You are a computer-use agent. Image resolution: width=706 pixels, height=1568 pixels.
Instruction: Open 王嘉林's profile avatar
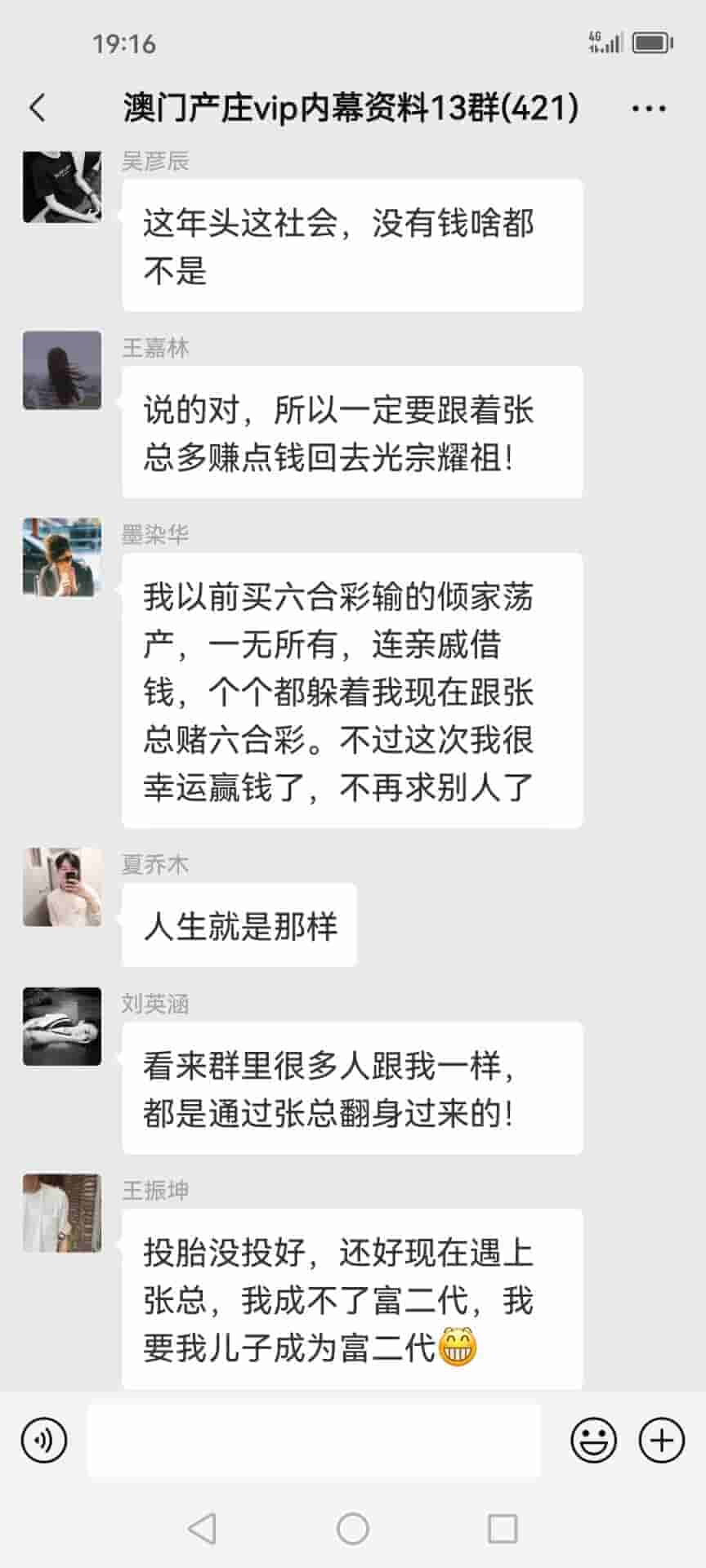pos(62,370)
